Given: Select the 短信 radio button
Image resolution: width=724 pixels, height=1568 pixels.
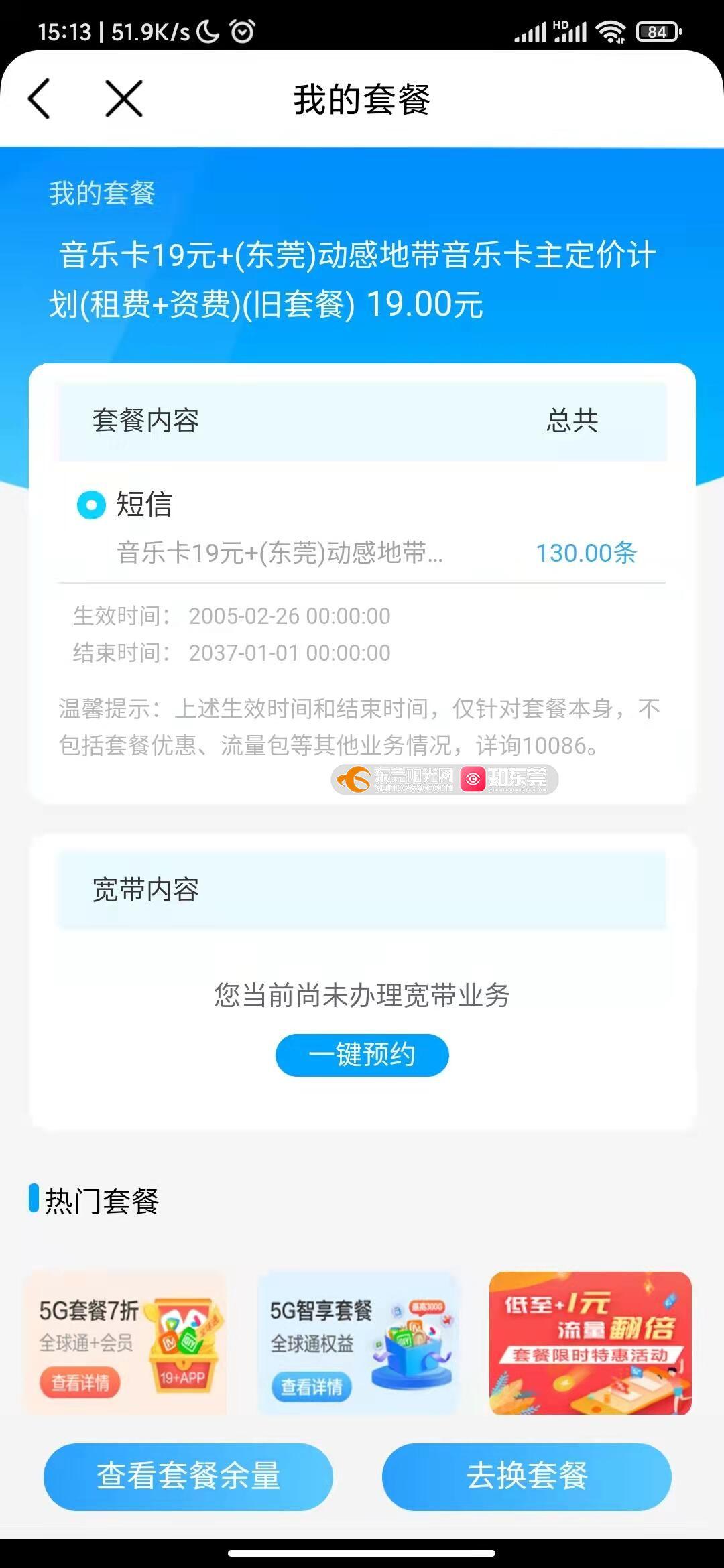Looking at the screenshot, I should tap(91, 505).
